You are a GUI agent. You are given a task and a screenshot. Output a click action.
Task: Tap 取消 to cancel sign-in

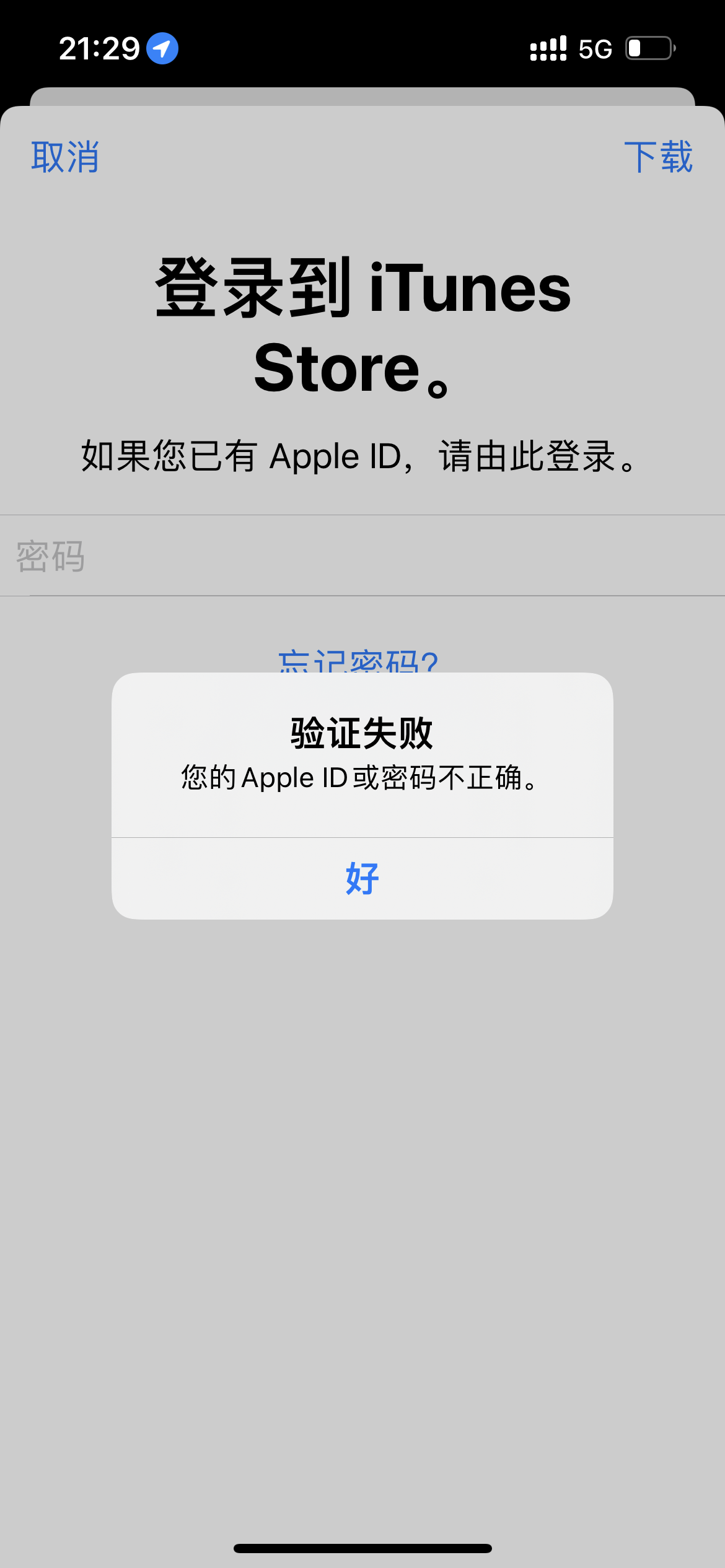(x=65, y=157)
